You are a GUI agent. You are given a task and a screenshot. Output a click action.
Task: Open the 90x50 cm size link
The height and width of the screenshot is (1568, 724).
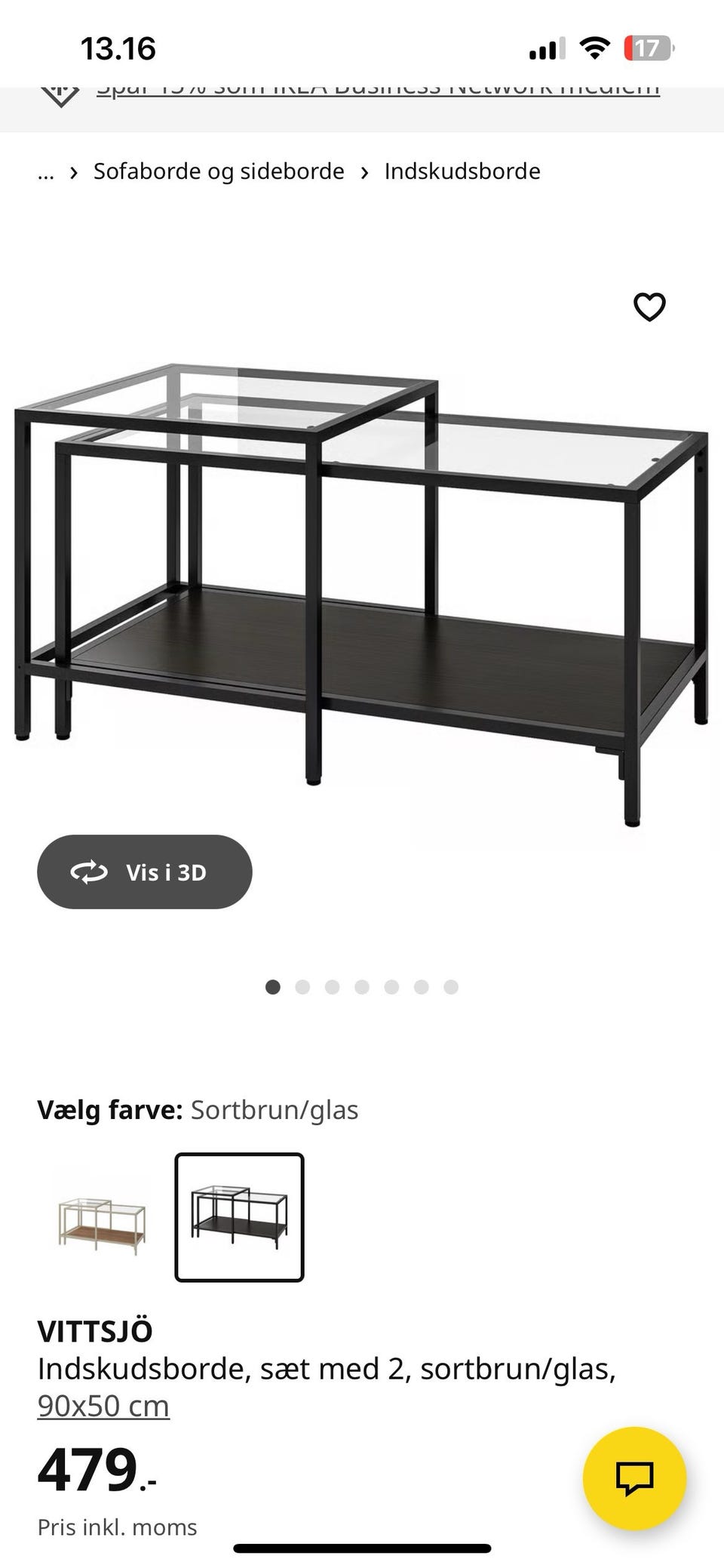pos(104,1405)
